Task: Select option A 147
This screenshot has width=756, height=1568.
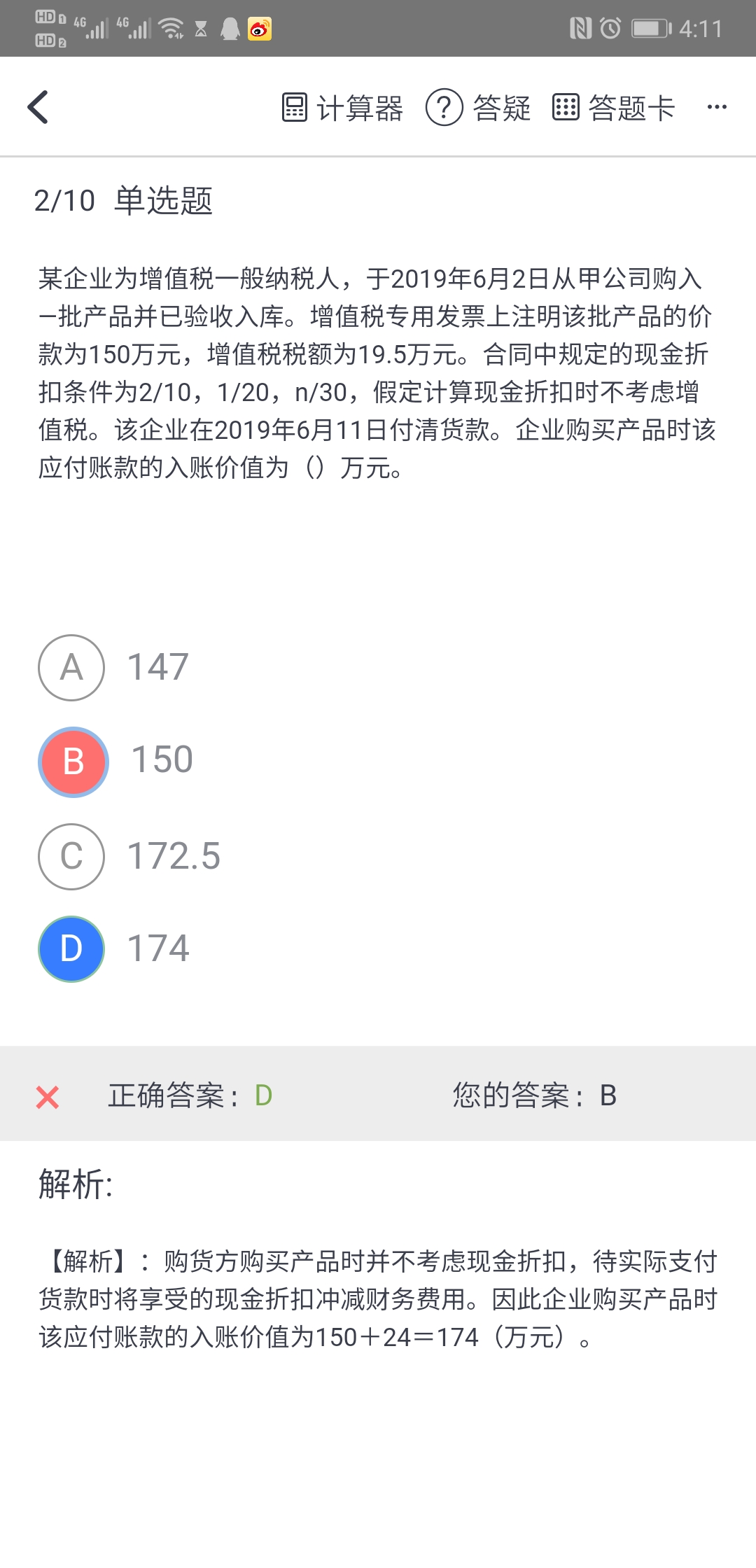Action: pos(71,668)
